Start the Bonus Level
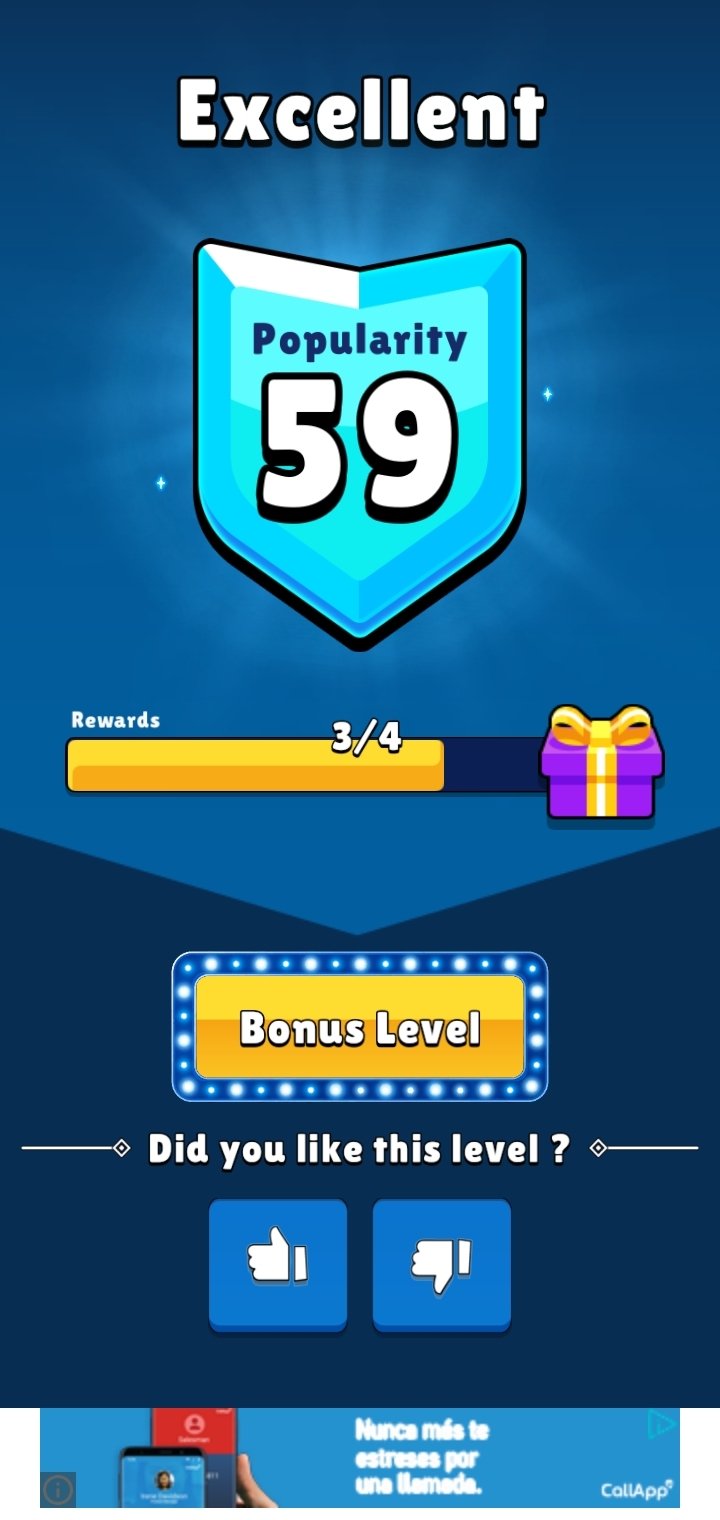This screenshot has height=1520, width=720. [x=360, y=1027]
